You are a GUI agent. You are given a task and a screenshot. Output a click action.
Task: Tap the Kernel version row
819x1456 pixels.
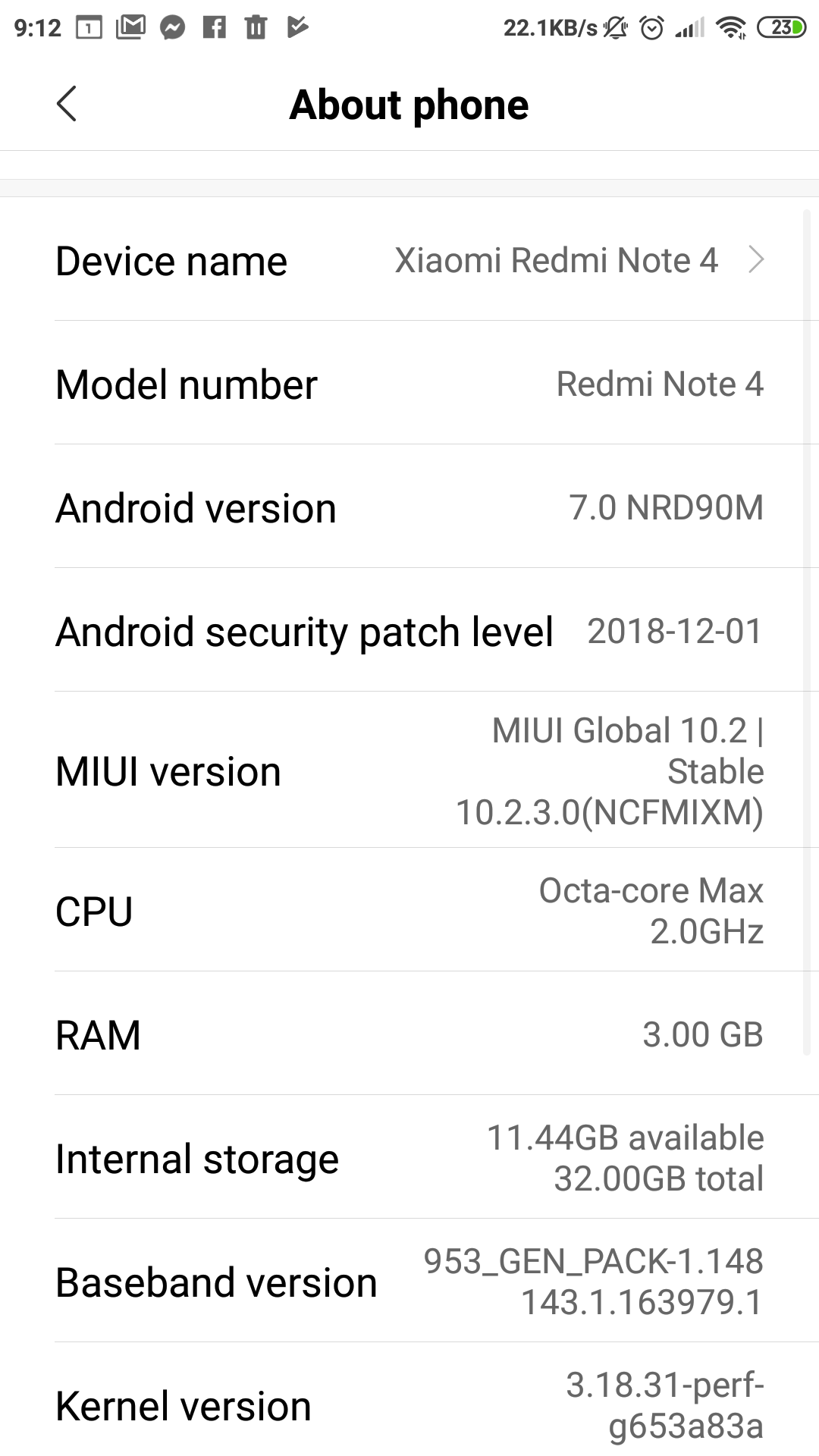click(409, 1405)
